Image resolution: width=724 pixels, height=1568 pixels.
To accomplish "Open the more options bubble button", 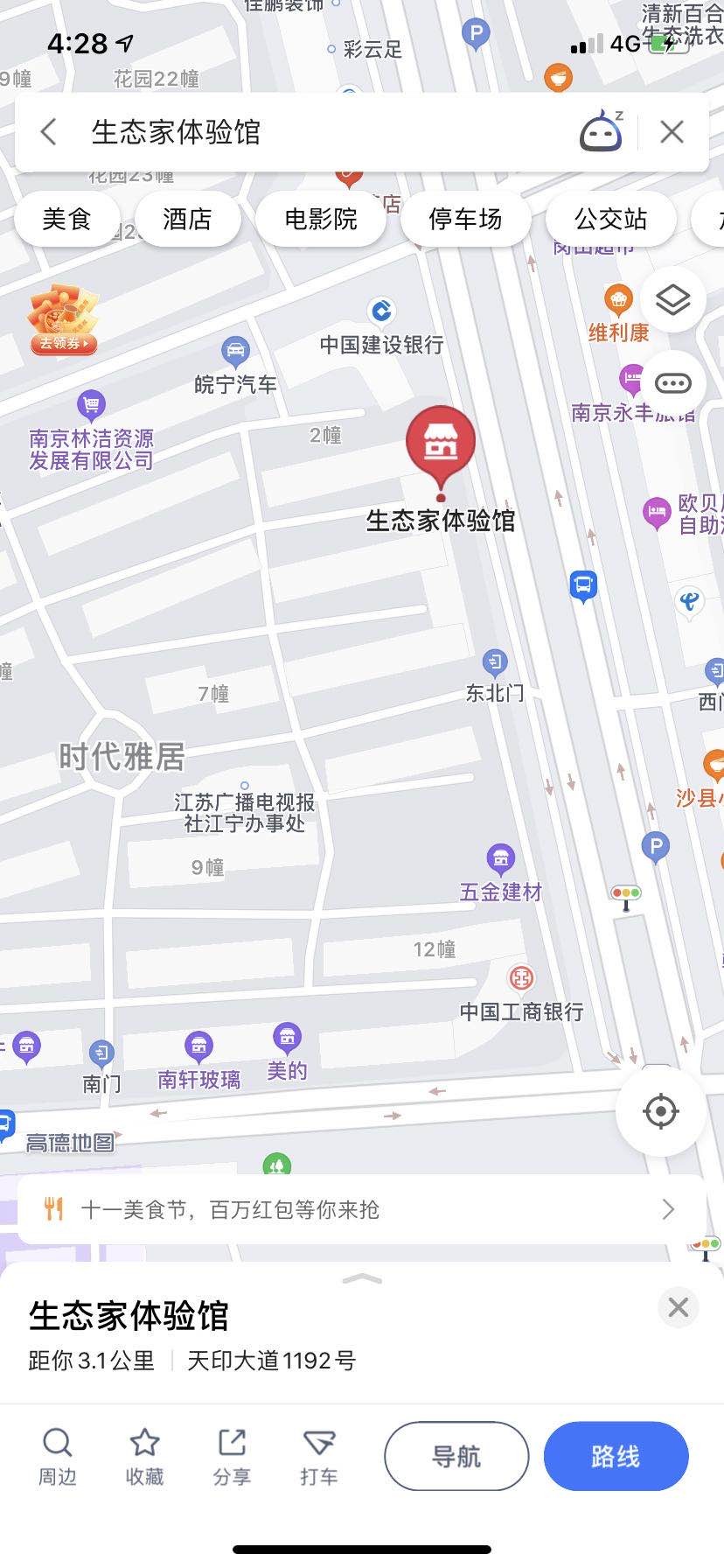I will pos(672,383).
